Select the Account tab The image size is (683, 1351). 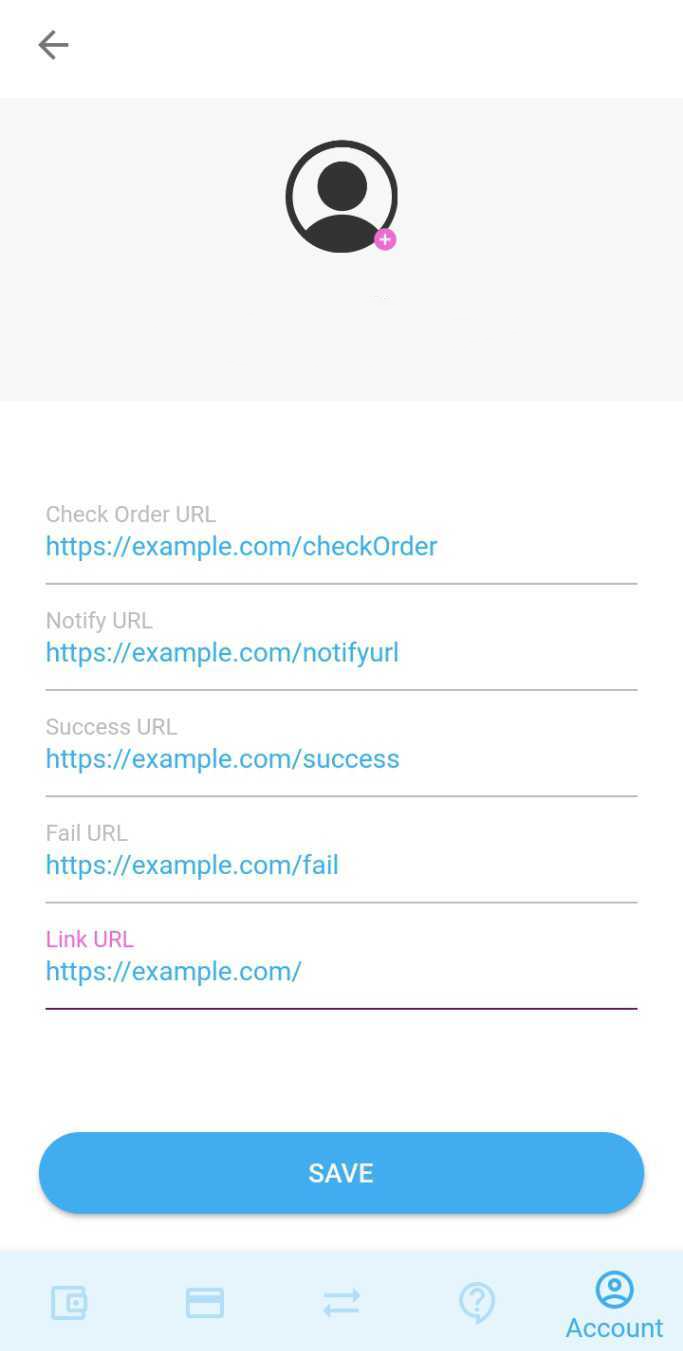point(614,1305)
